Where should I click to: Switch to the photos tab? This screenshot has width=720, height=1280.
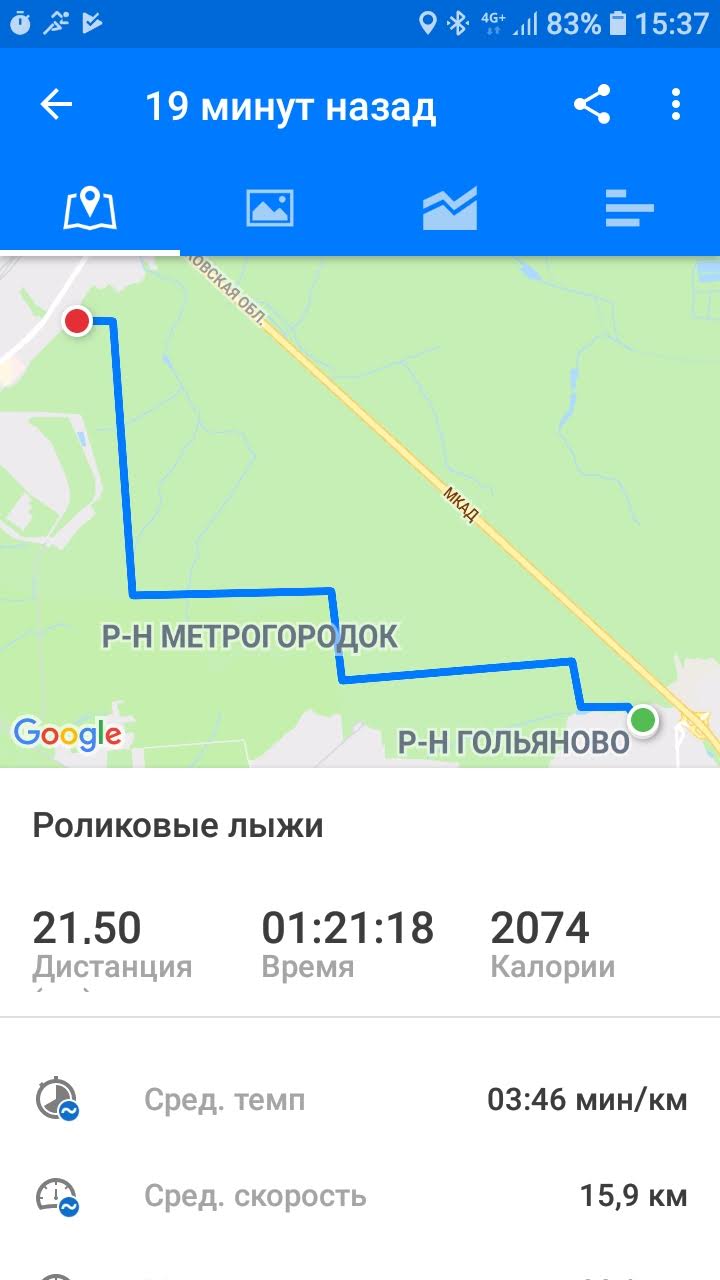(x=270, y=209)
